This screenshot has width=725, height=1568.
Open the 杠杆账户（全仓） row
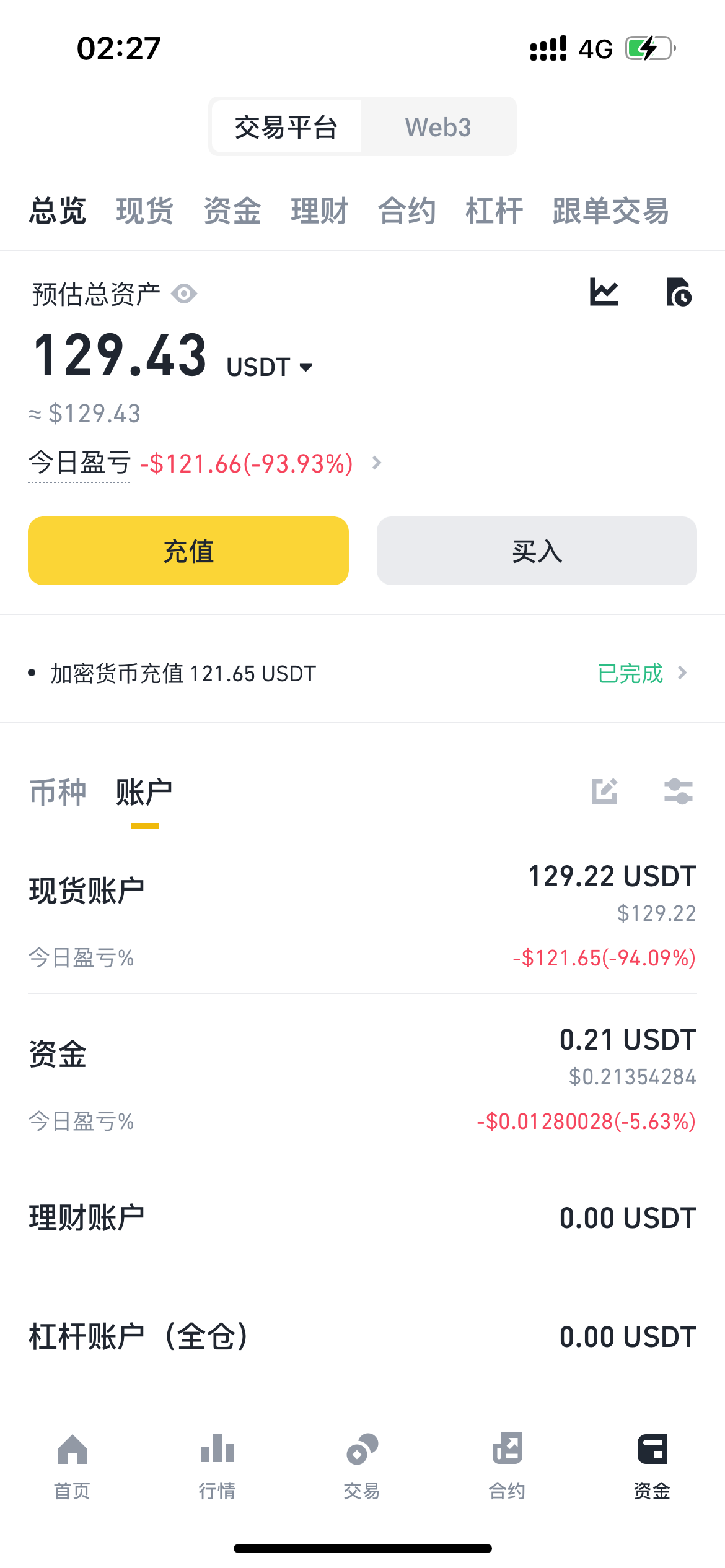click(362, 1336)
